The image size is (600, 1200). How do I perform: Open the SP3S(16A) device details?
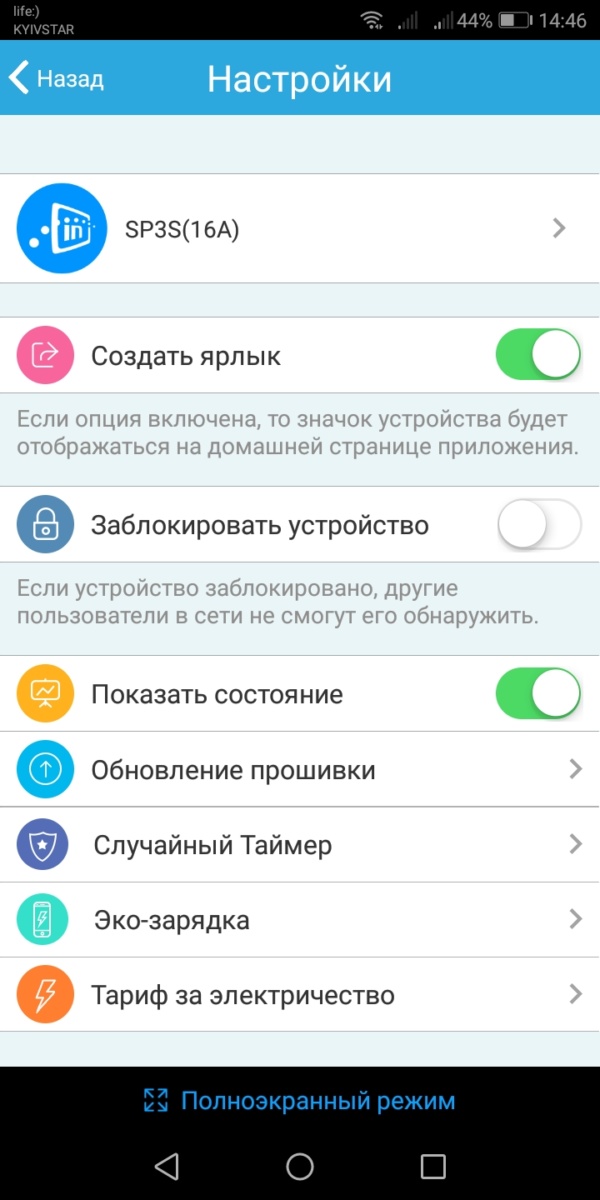[x=300, y=229]
